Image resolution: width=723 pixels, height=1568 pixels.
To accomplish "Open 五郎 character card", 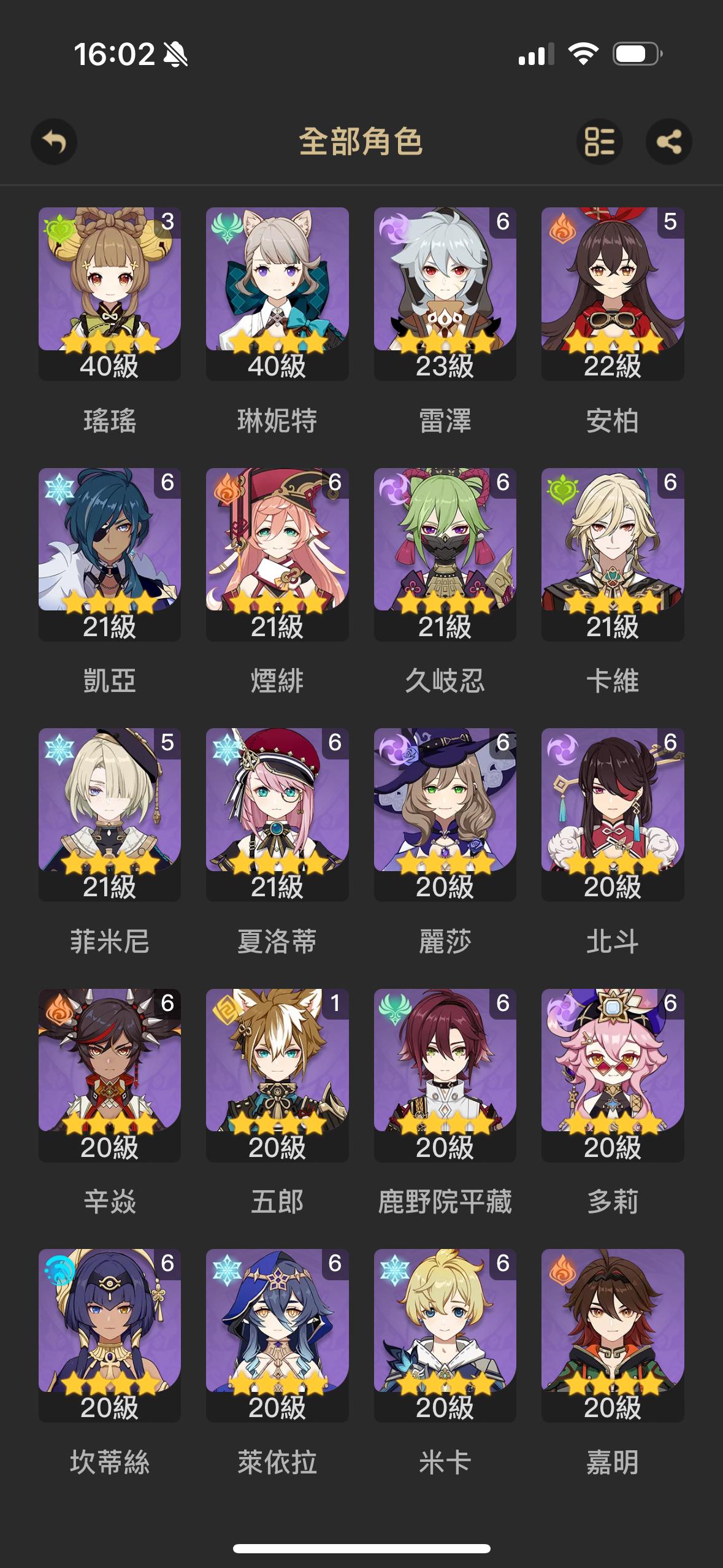I will 277,1075.
